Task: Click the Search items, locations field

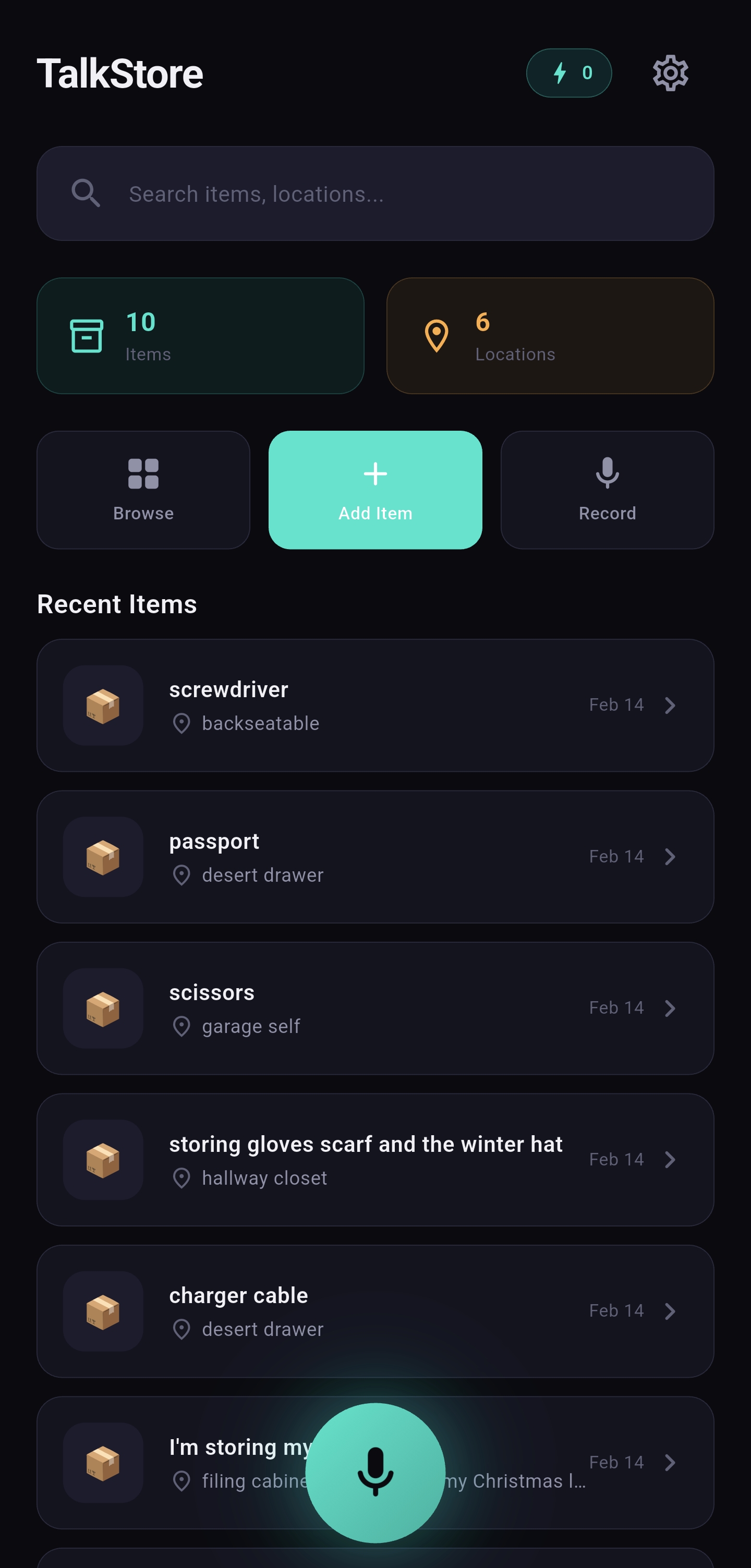Action: click(x=375, y=193)
